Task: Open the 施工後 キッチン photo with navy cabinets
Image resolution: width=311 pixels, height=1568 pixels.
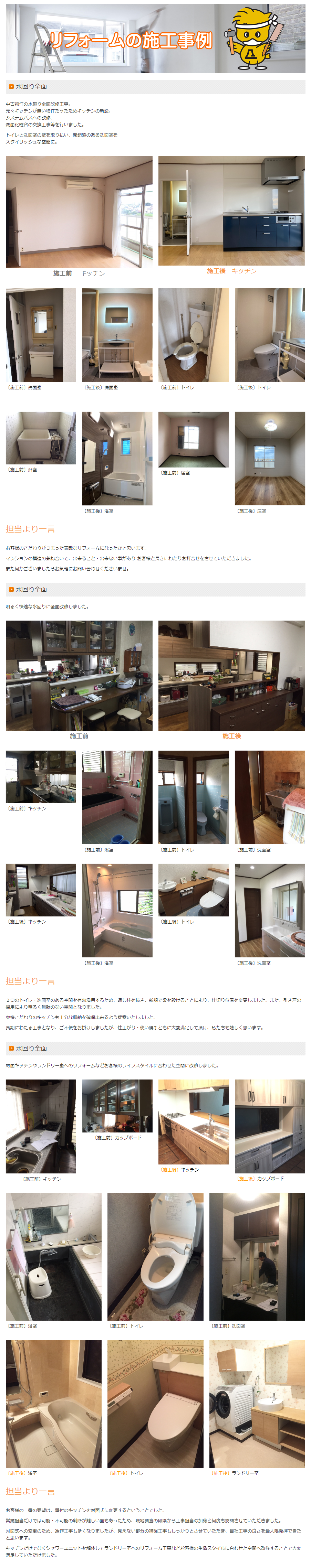Action: click(x=231, y=210)
